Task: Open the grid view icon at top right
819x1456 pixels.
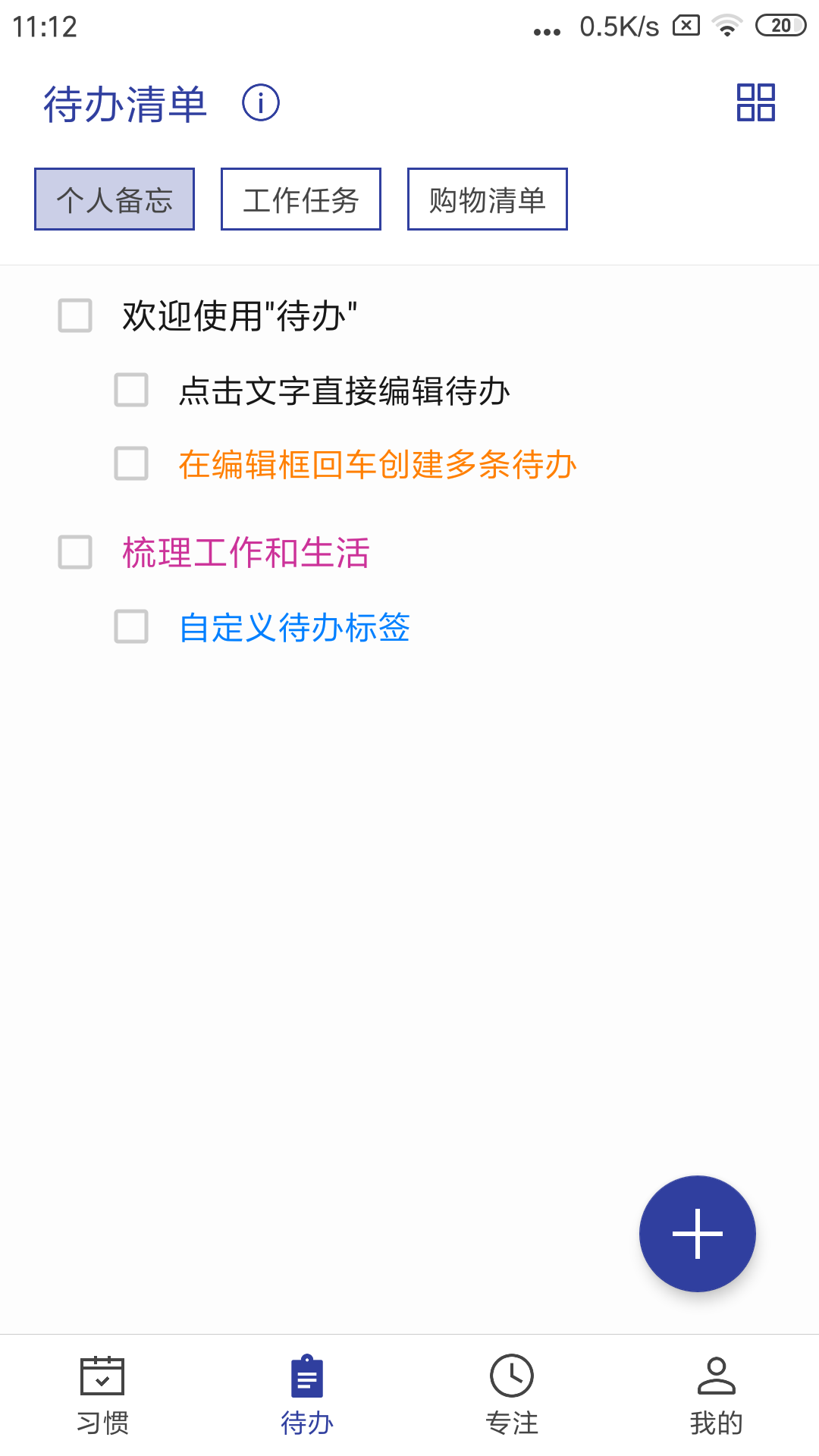Action: 756,102
